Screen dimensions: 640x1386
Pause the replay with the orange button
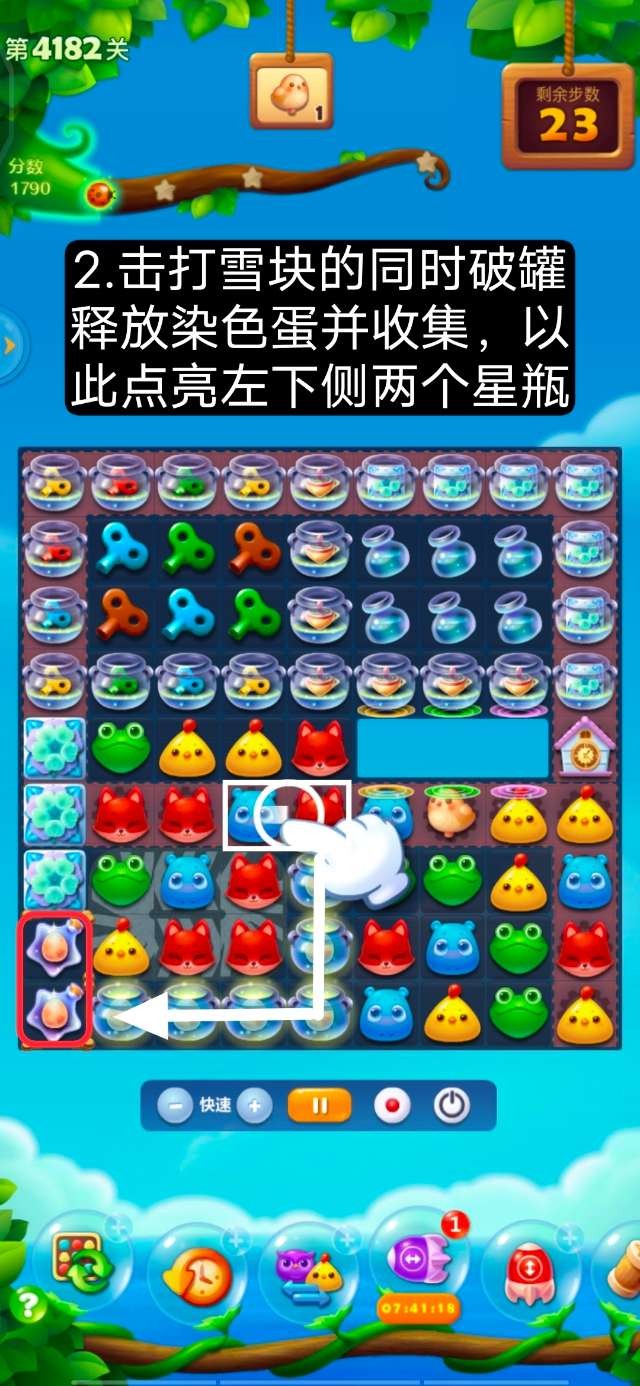tap(320, 1106)
